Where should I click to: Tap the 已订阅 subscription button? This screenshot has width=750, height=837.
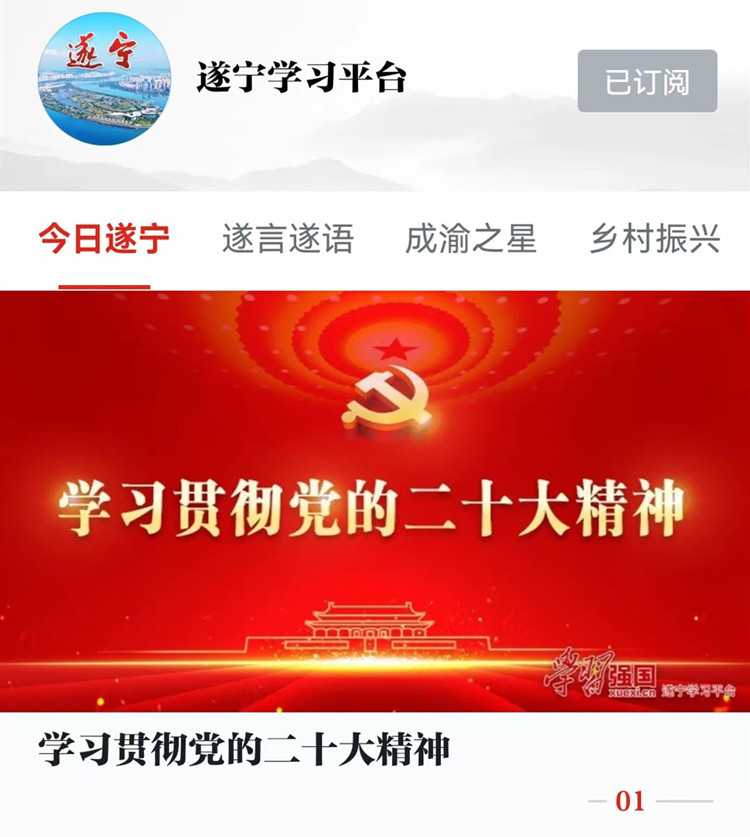pyautogui.click(x=647, y=81)
